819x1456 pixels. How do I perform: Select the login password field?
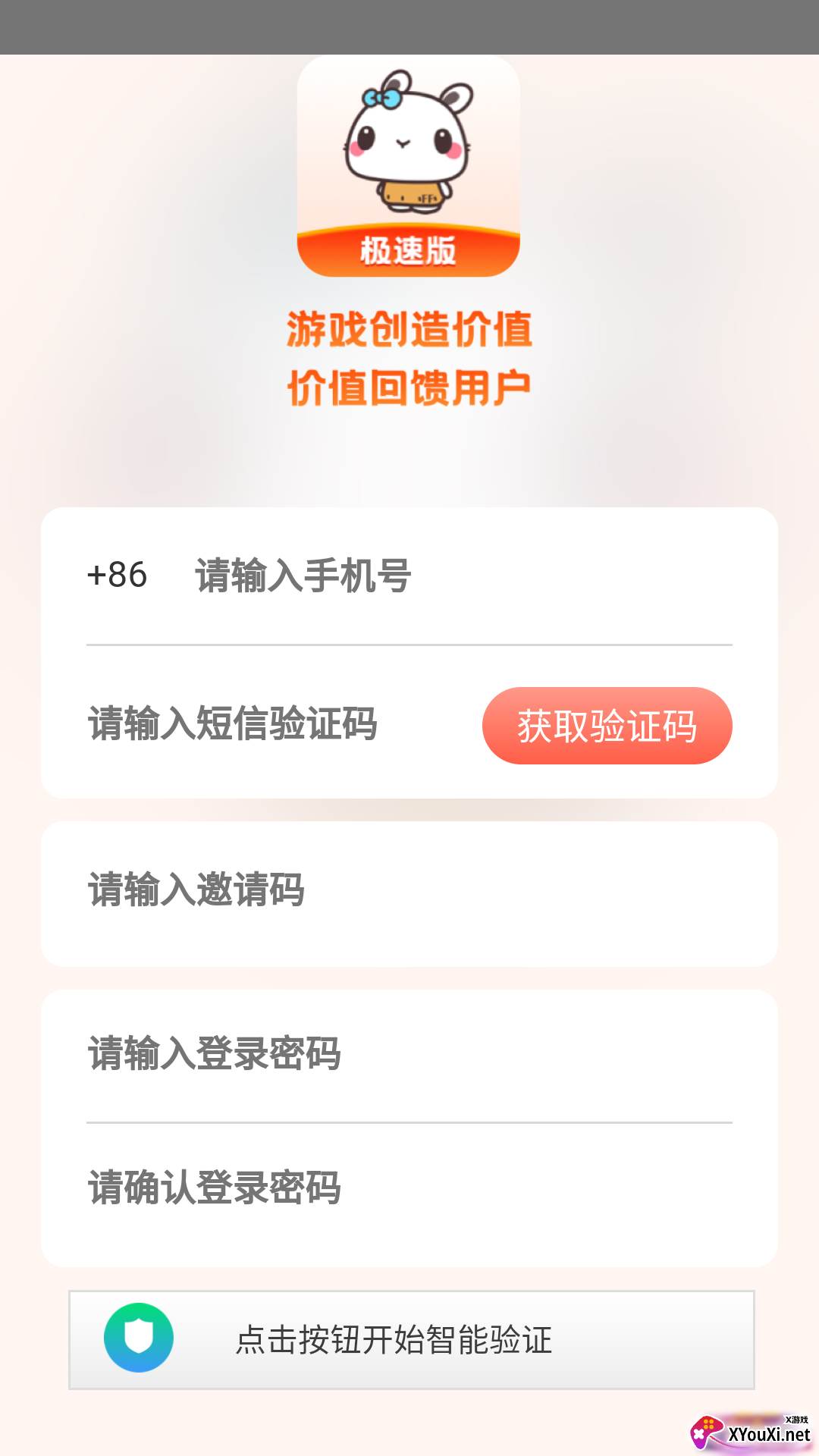pos(409,1054)
